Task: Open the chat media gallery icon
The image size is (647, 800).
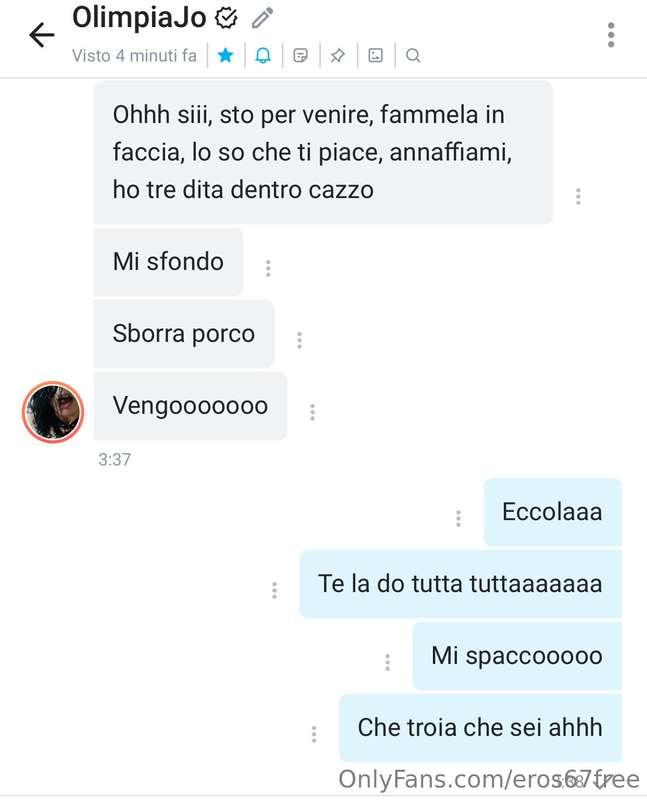Action: tap(375, 56)
